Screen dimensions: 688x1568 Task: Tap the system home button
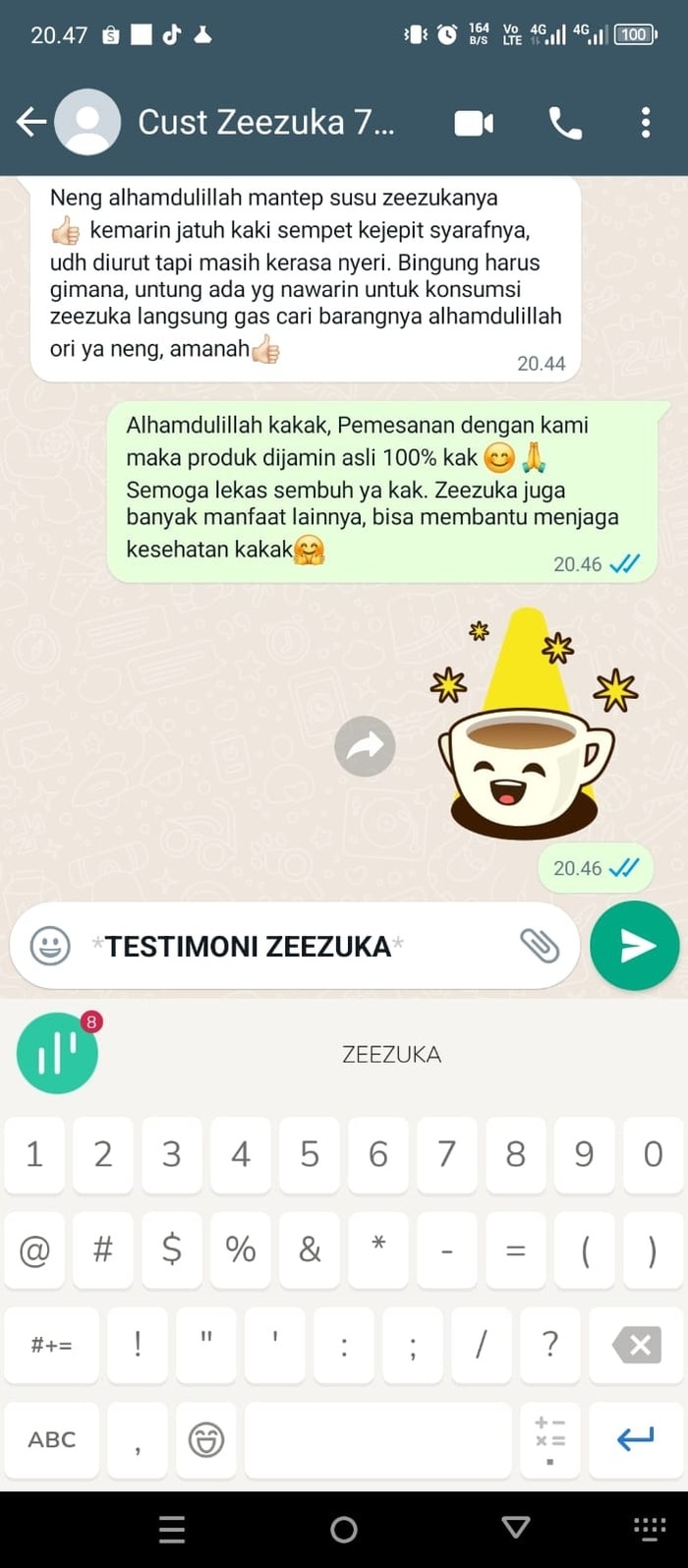click(x=344, y=1529)
